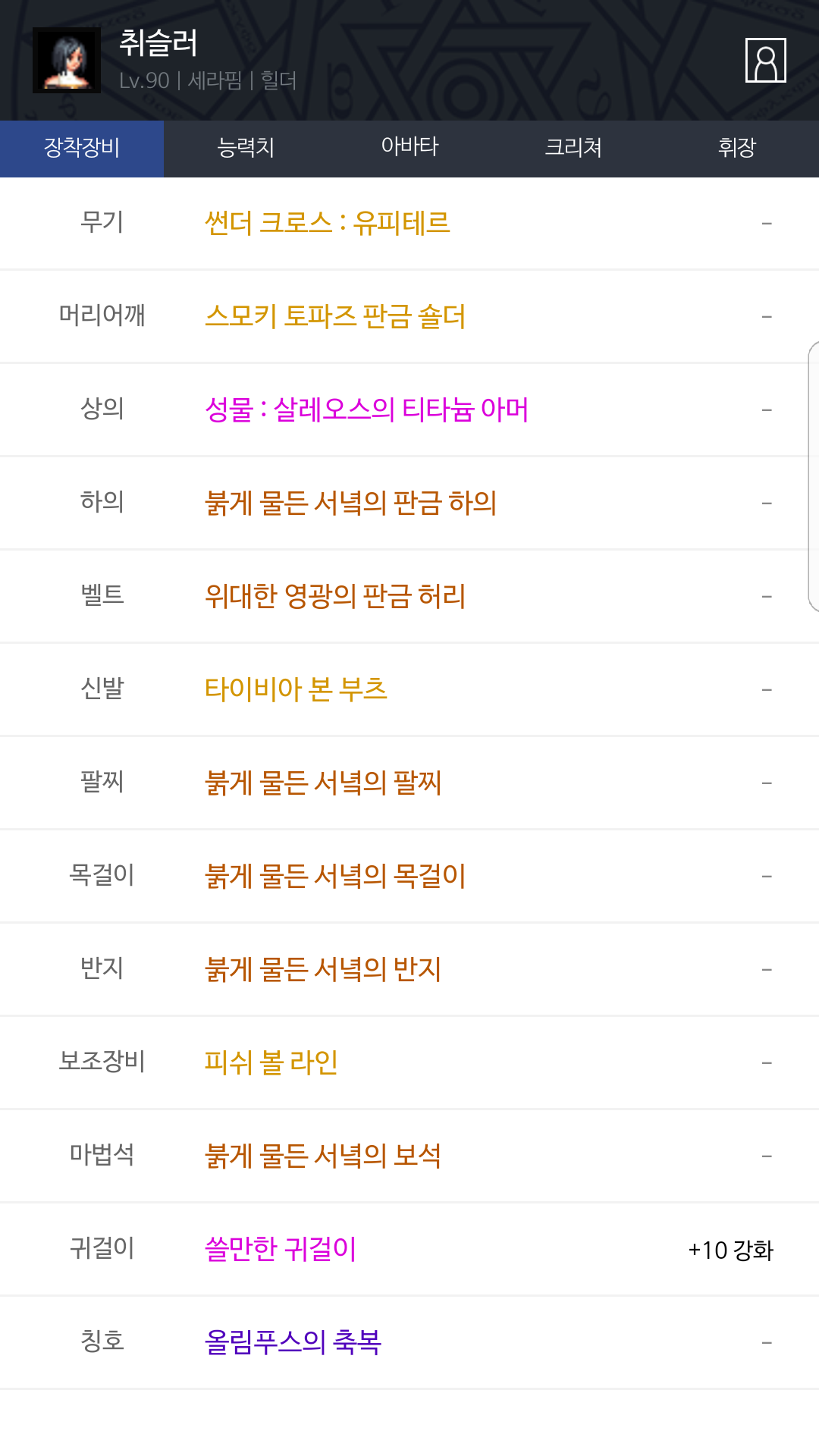Viewport: 819px width, 1456px height.
Task: Open the character profile icon
Action: (x=765, y=60)
